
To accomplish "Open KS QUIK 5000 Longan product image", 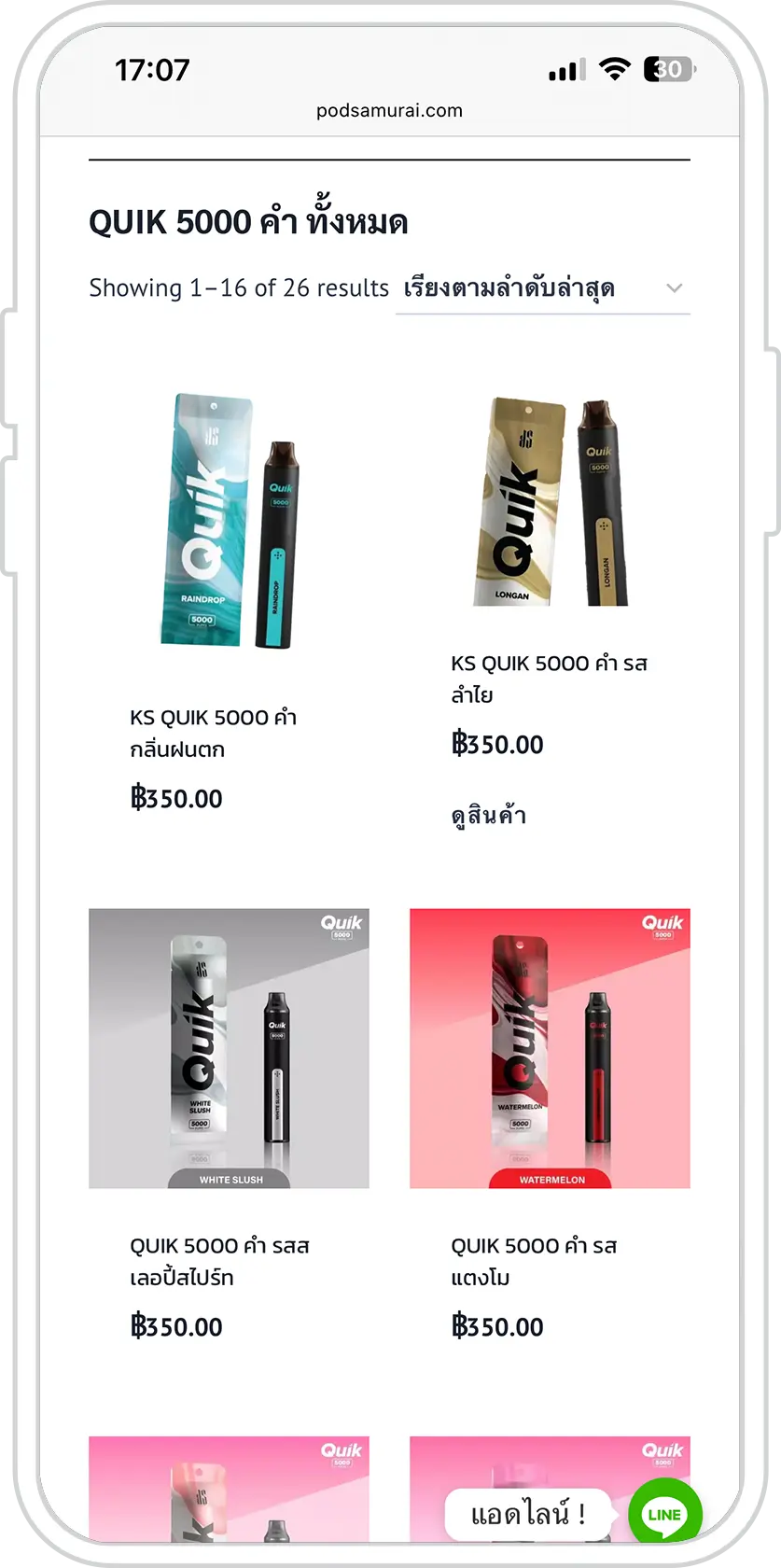I will tap(550, 502).
